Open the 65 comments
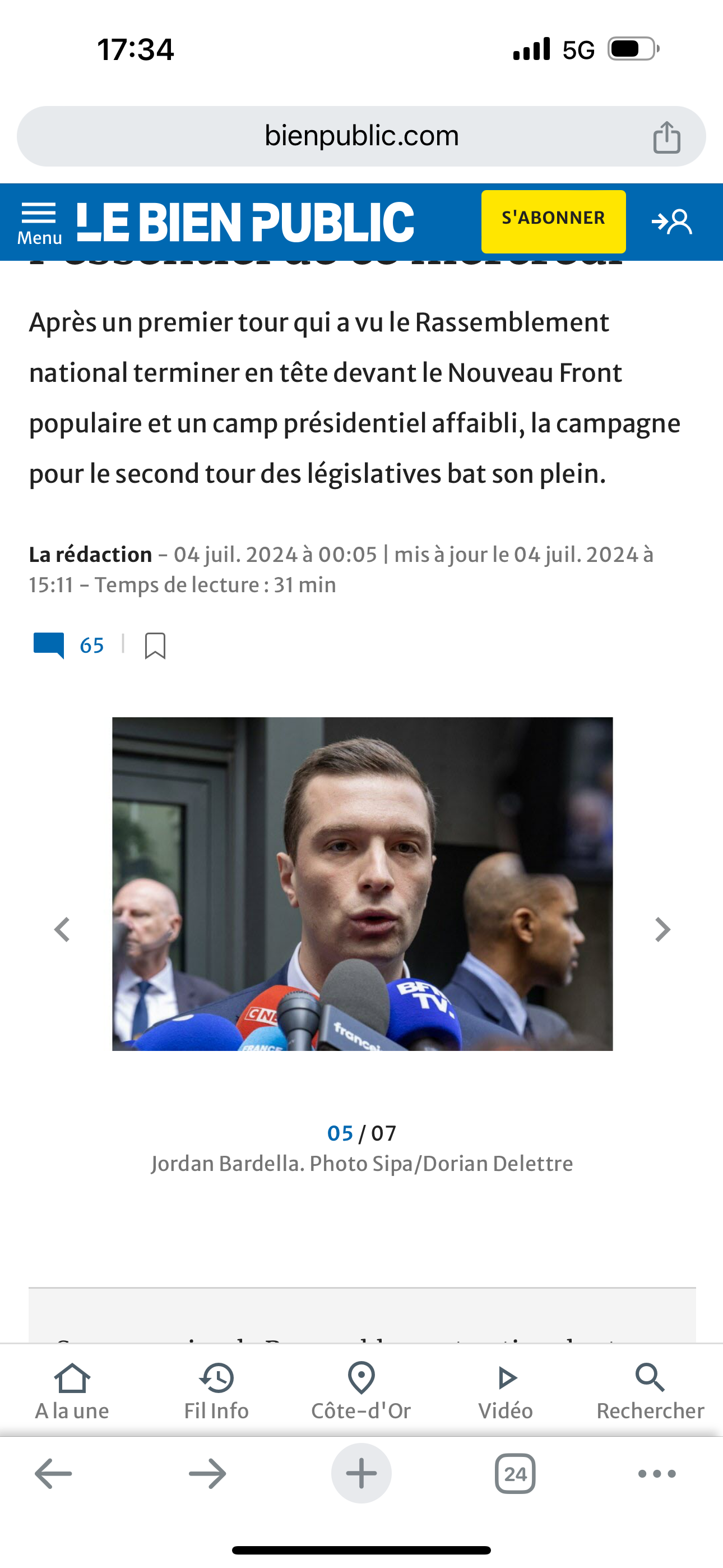 (x=68, y=645)
